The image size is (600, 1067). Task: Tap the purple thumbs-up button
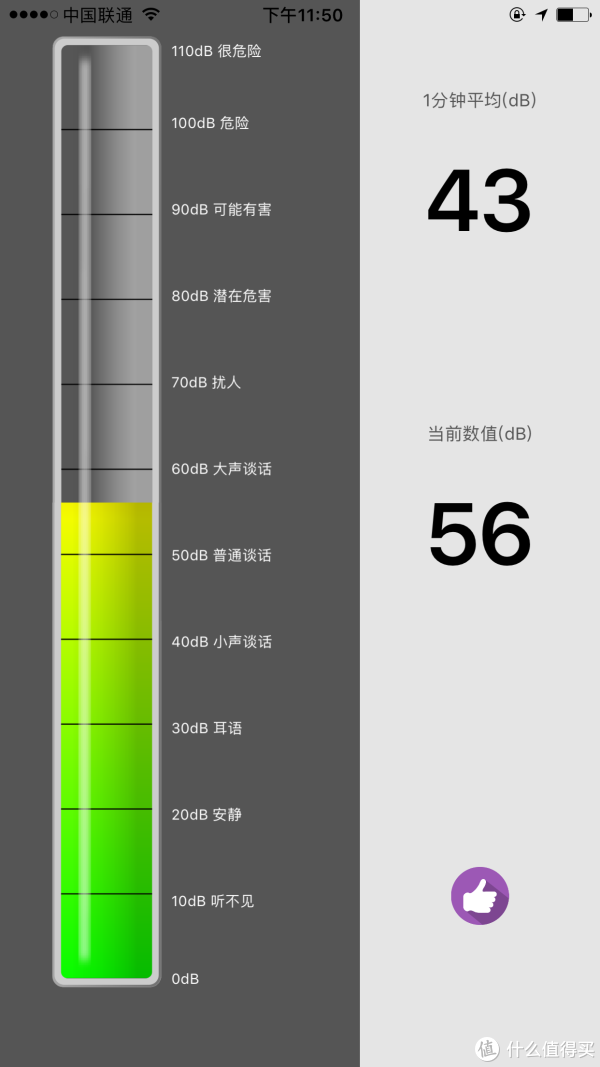pos(480,895)
